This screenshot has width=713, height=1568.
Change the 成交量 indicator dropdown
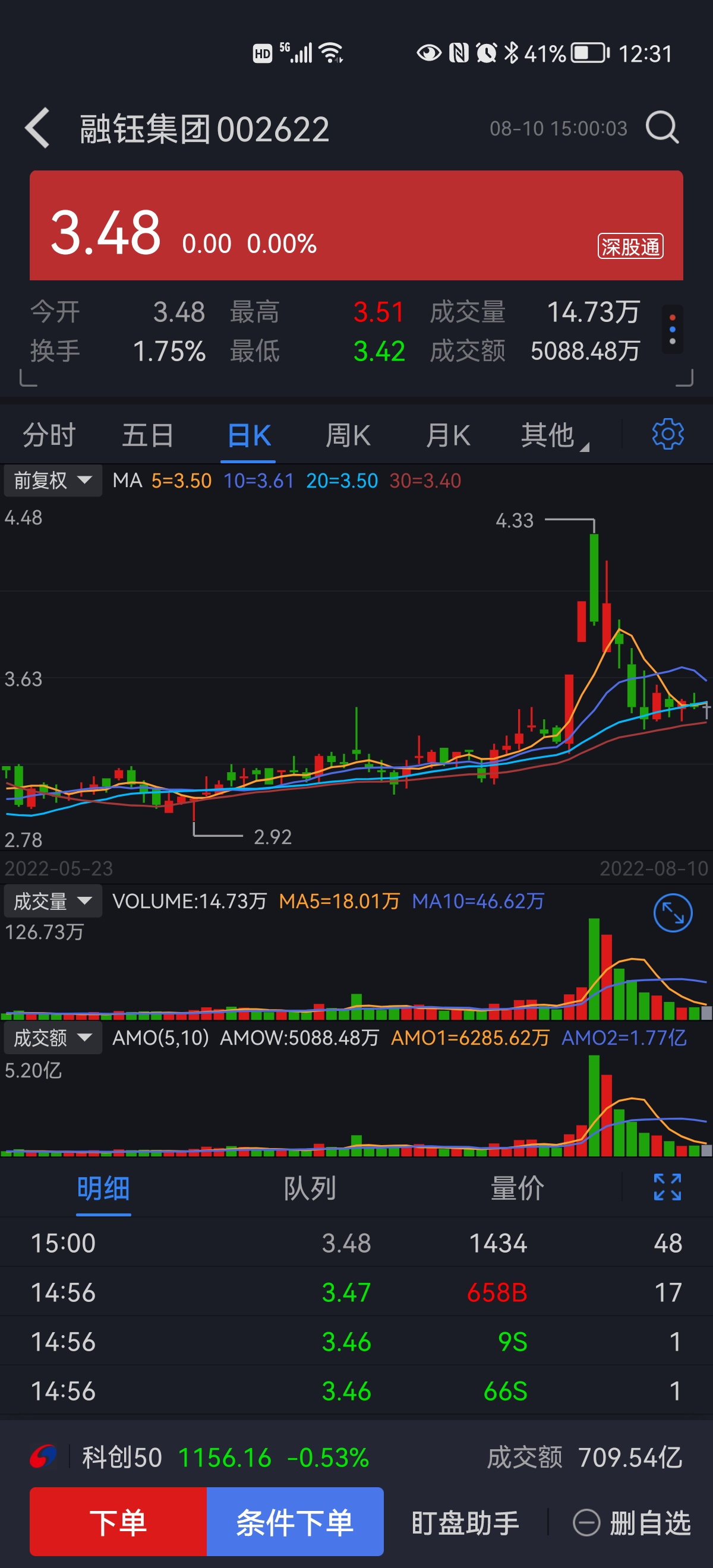[53, 902]
